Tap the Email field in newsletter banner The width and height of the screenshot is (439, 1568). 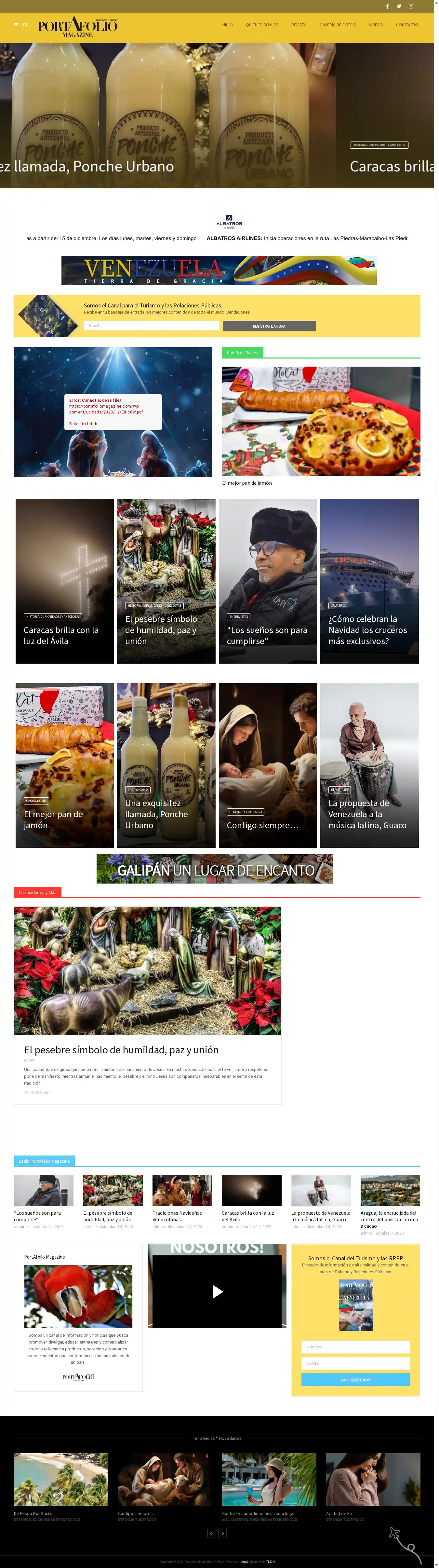(151, 326)
